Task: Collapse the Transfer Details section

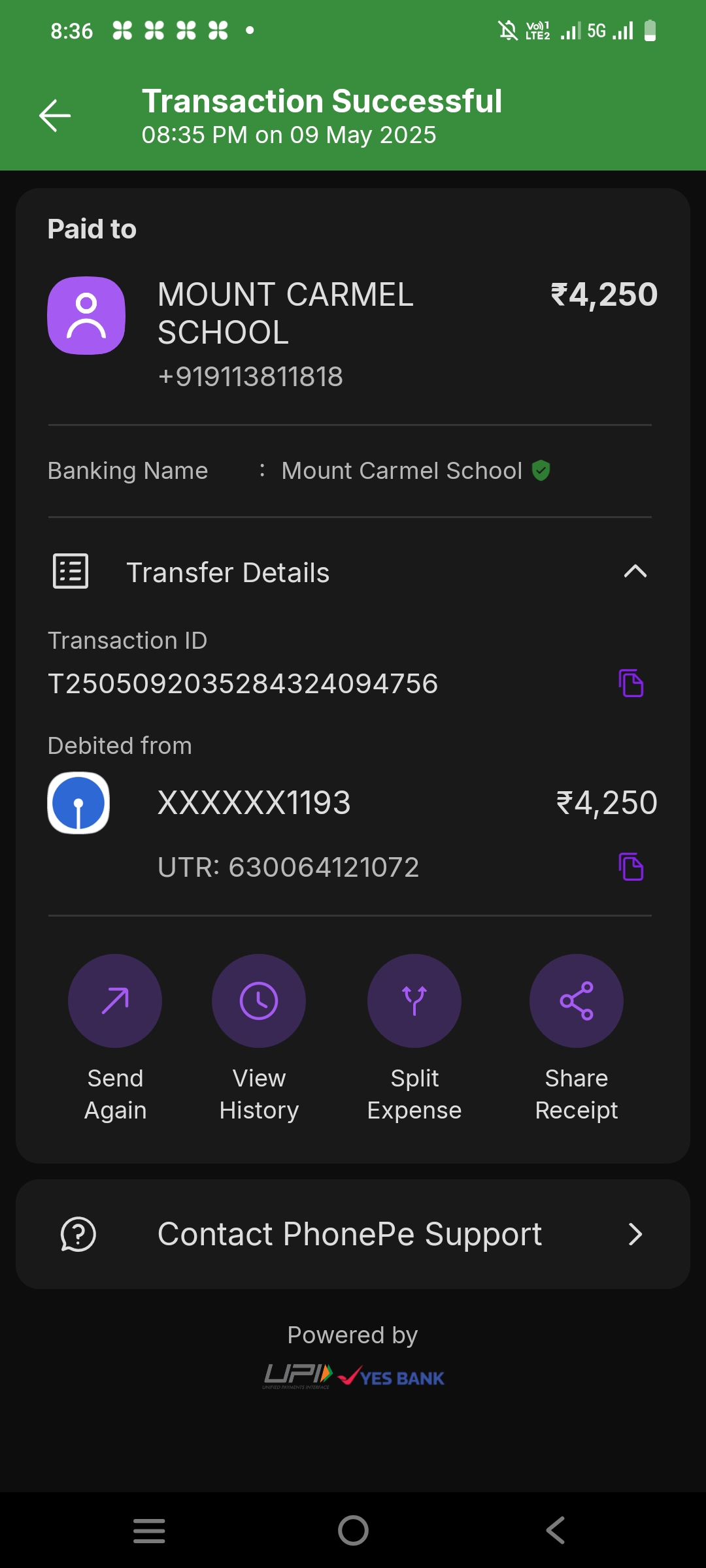Action: (635, 572)
